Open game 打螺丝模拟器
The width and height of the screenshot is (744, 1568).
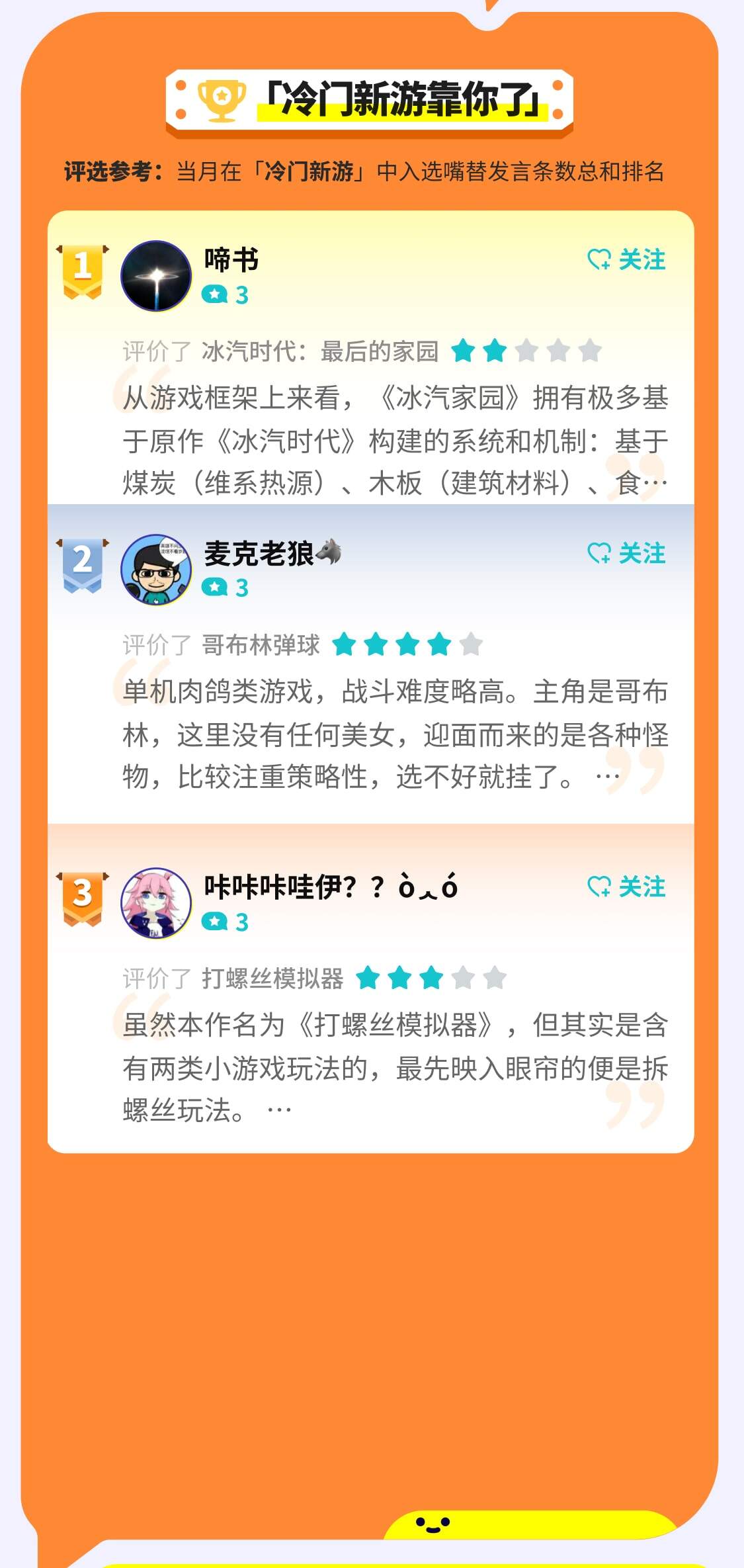click(272, 978)
